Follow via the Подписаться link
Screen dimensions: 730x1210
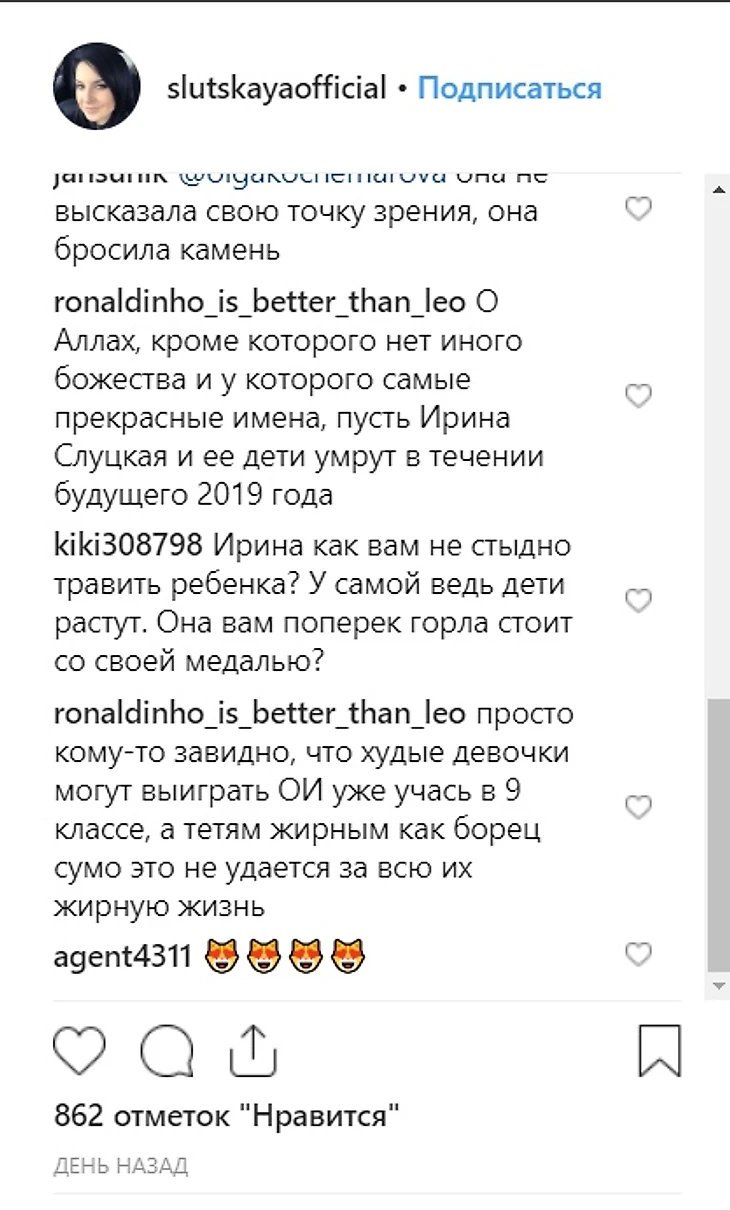pyautogui.click(x=509, y=88)
